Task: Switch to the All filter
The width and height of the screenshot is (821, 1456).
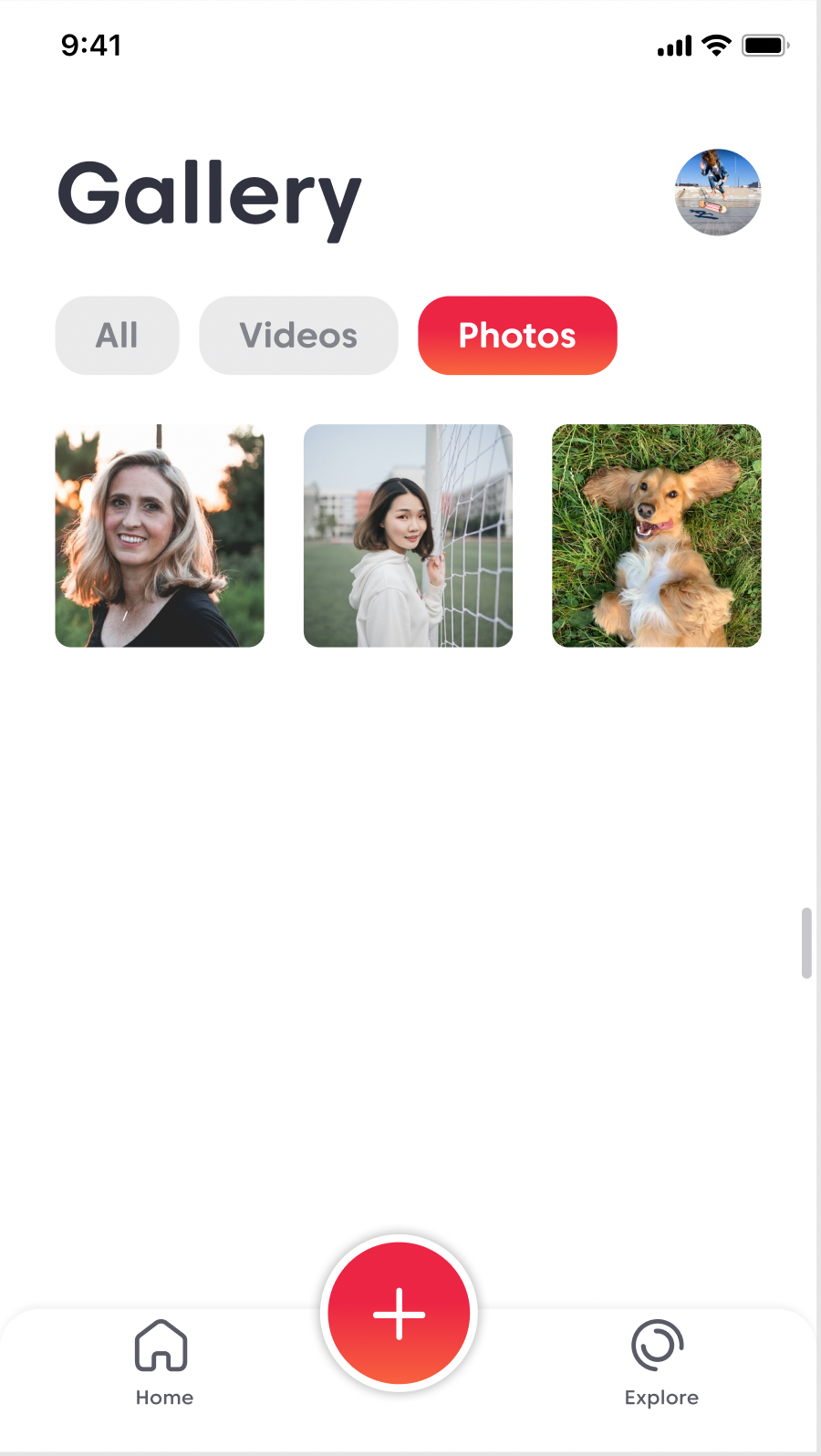Action: pos(117,336)
